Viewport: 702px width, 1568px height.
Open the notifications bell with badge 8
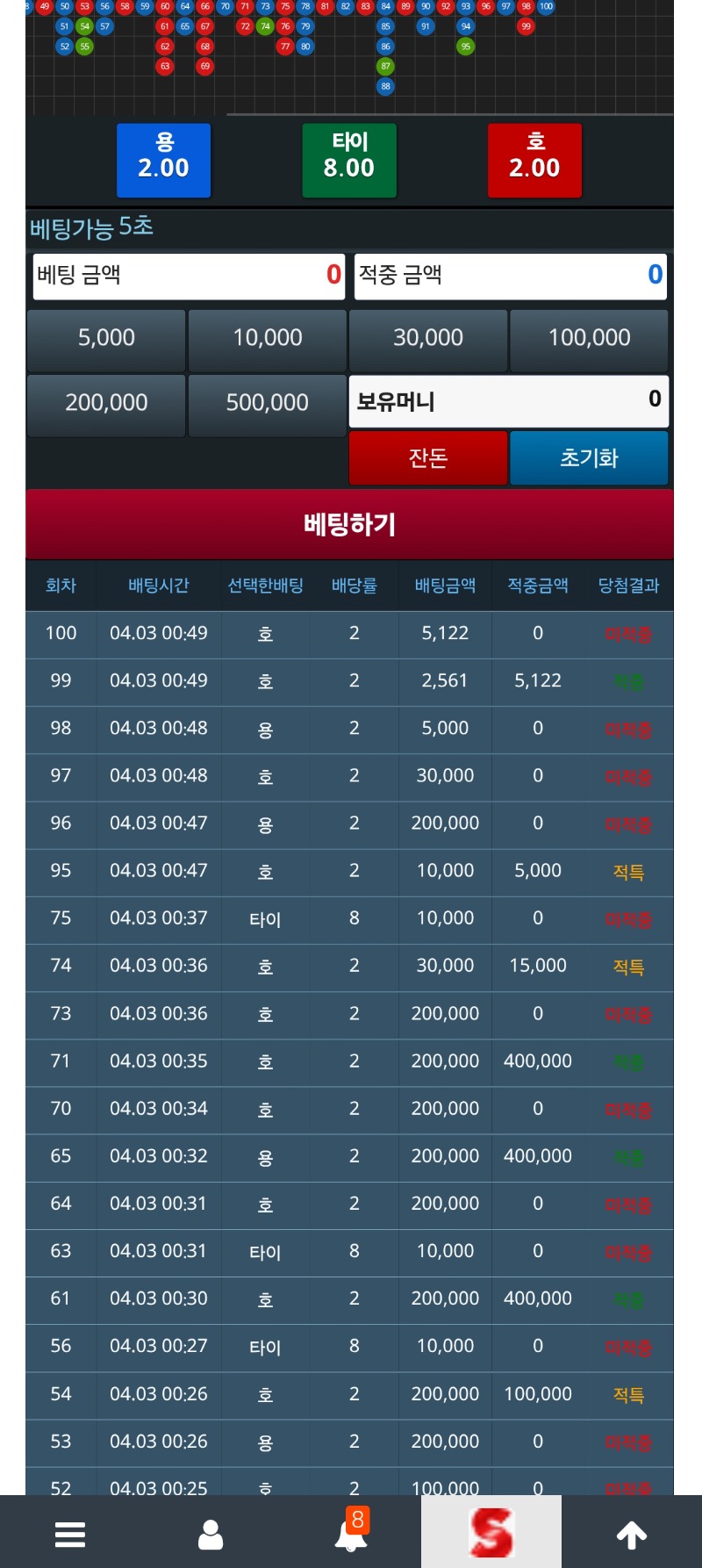click(x=351, y=1534)
